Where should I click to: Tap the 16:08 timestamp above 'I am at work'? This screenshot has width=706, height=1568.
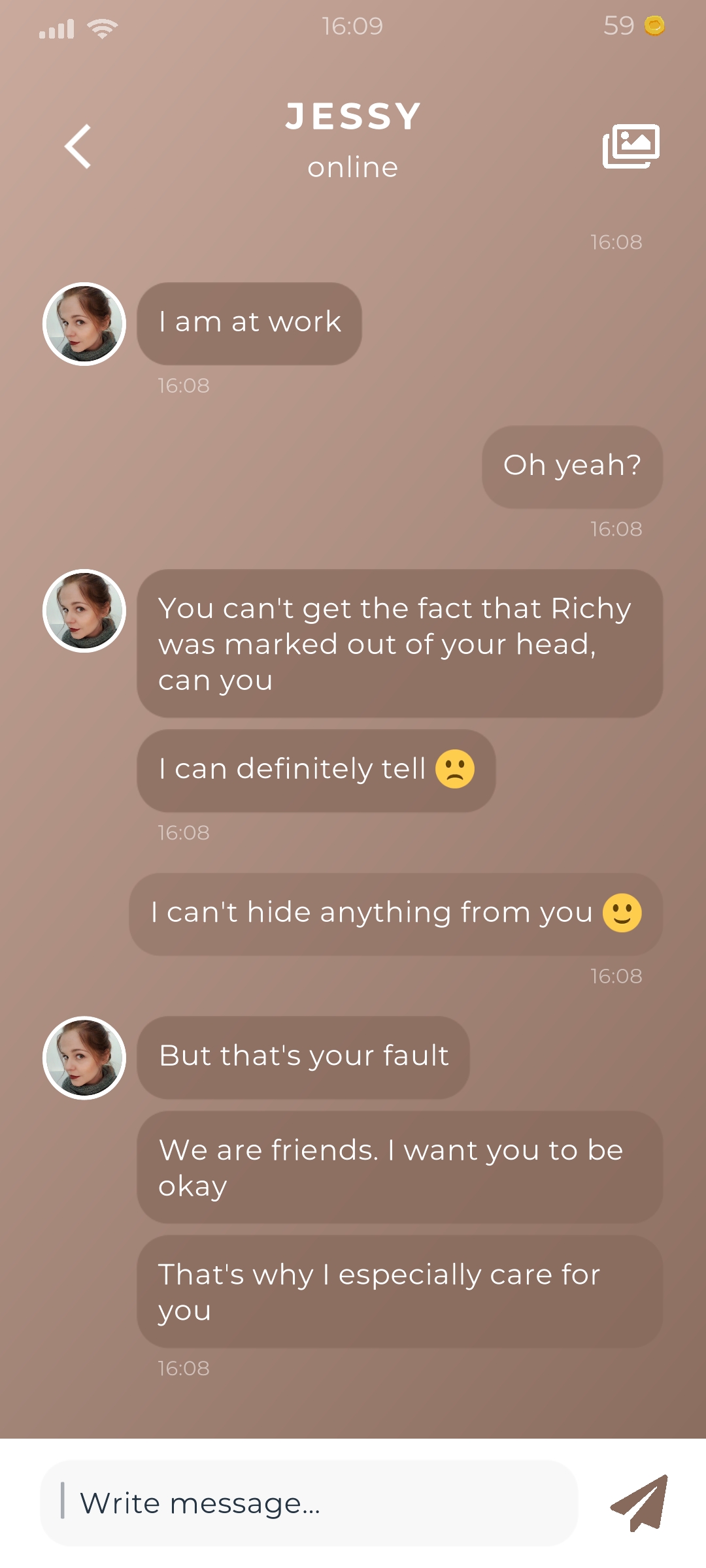point(616,242)
